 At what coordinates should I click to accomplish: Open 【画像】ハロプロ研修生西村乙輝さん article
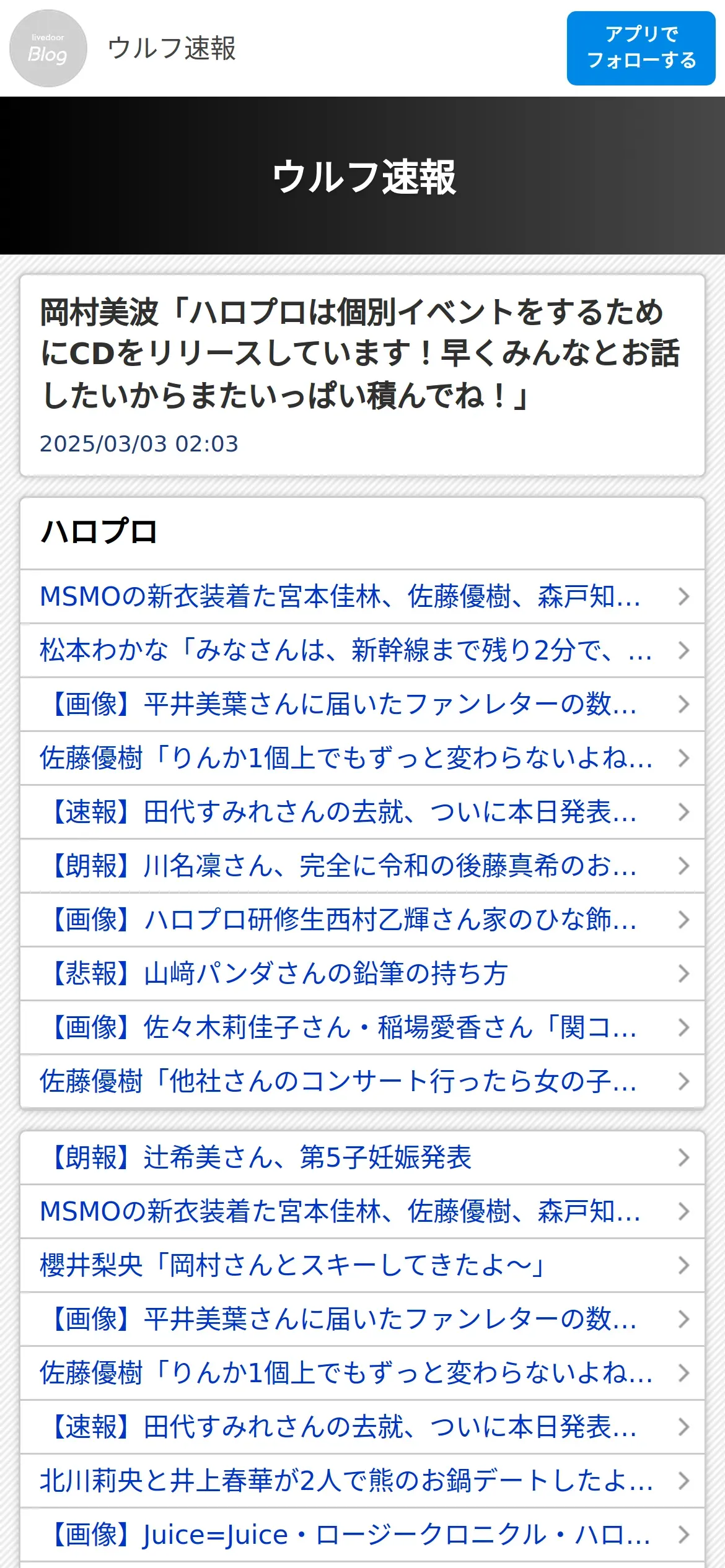(362, 920)
